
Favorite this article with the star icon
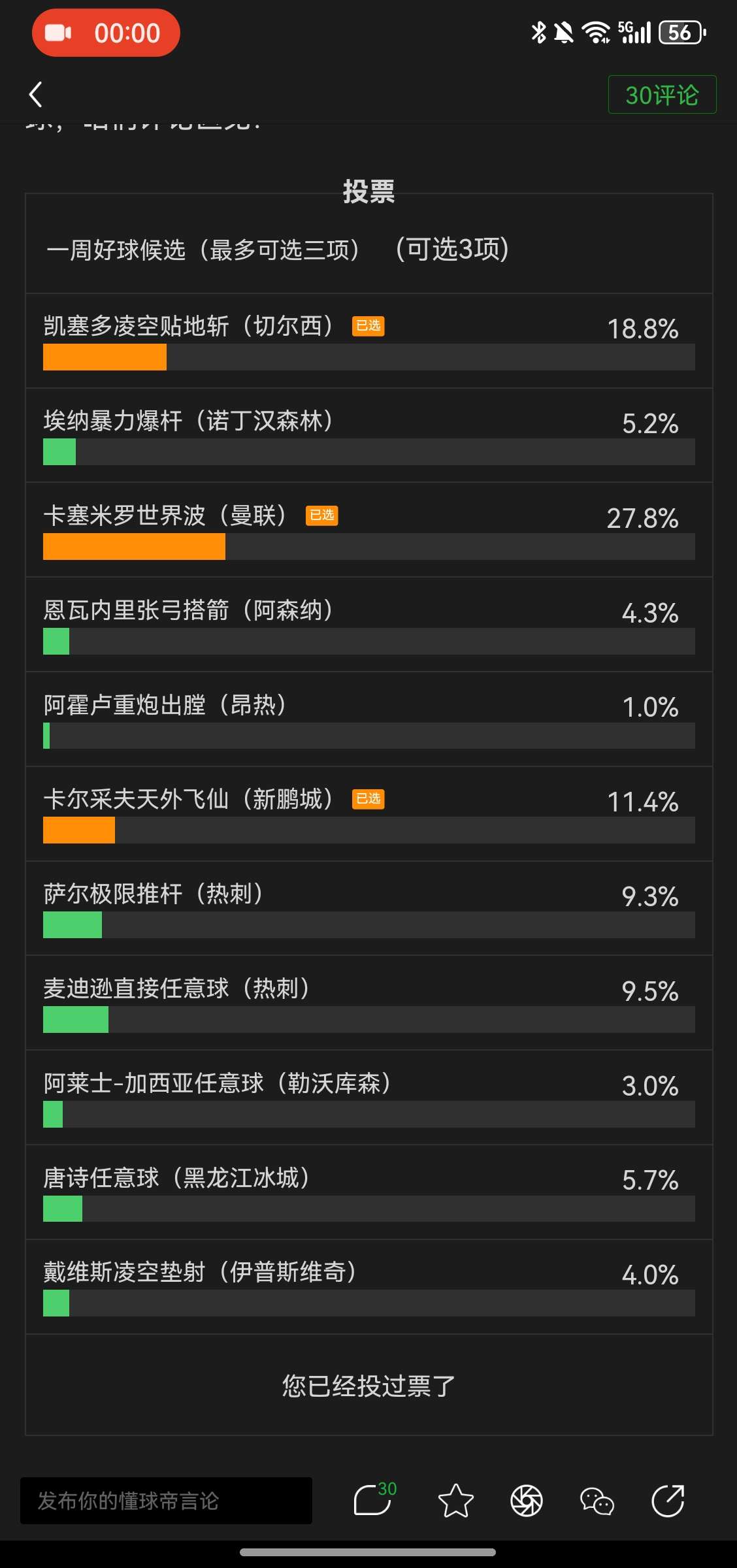455,1501
